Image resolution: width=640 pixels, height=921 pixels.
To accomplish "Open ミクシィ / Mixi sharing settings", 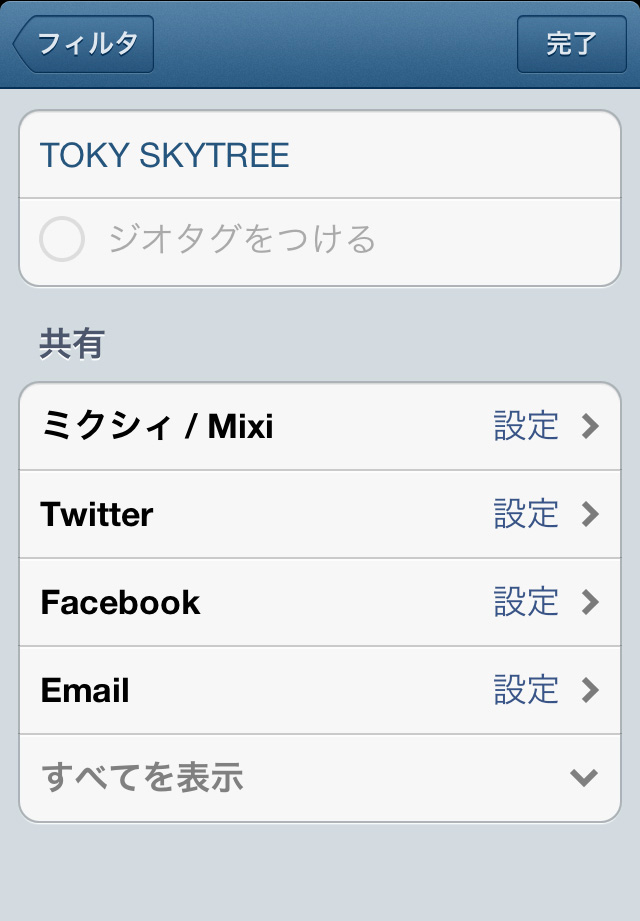I will 320,427.
